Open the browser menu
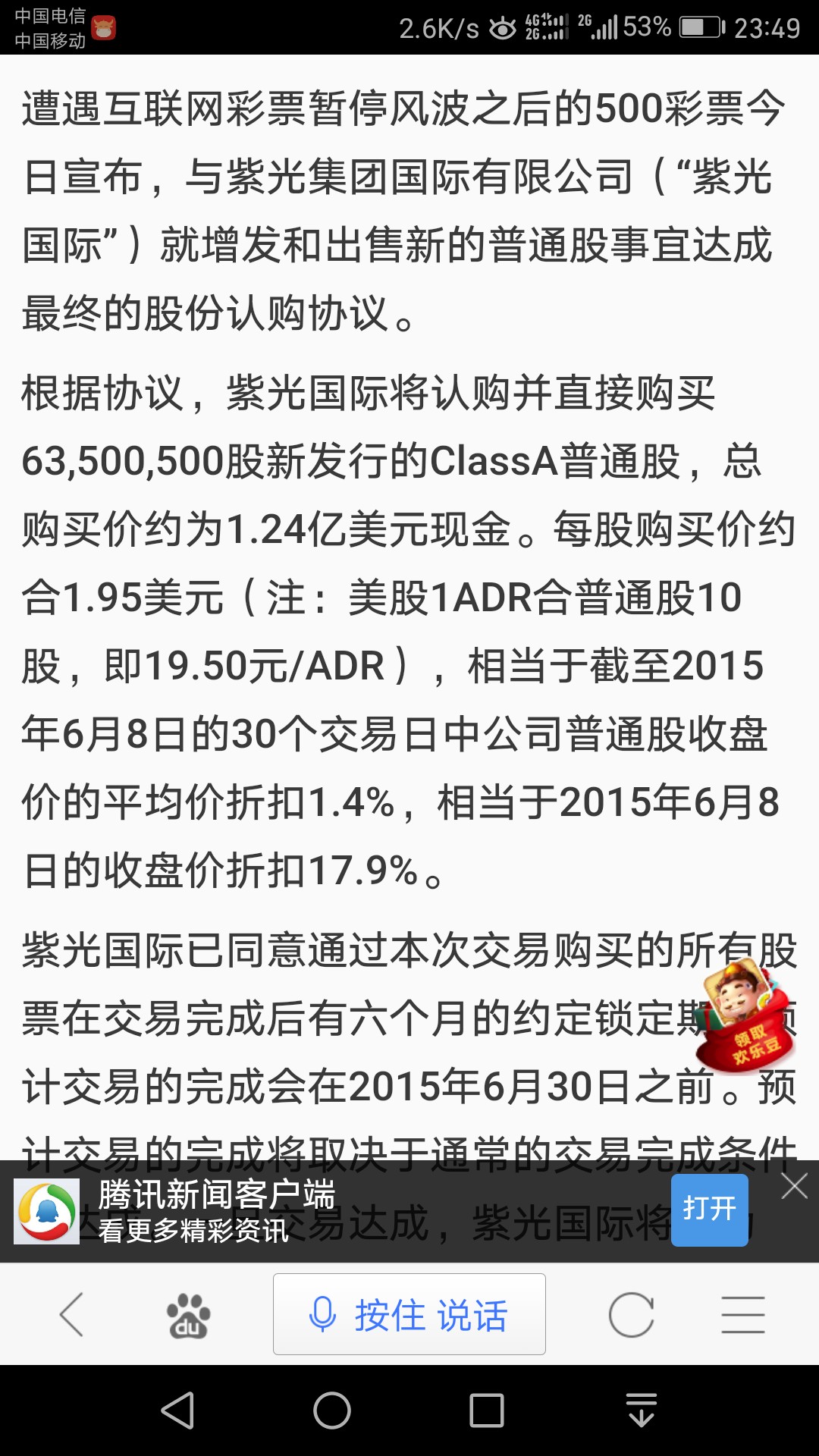The width and height of the screenshot is (819, 1456). (x=742, y=1314)
